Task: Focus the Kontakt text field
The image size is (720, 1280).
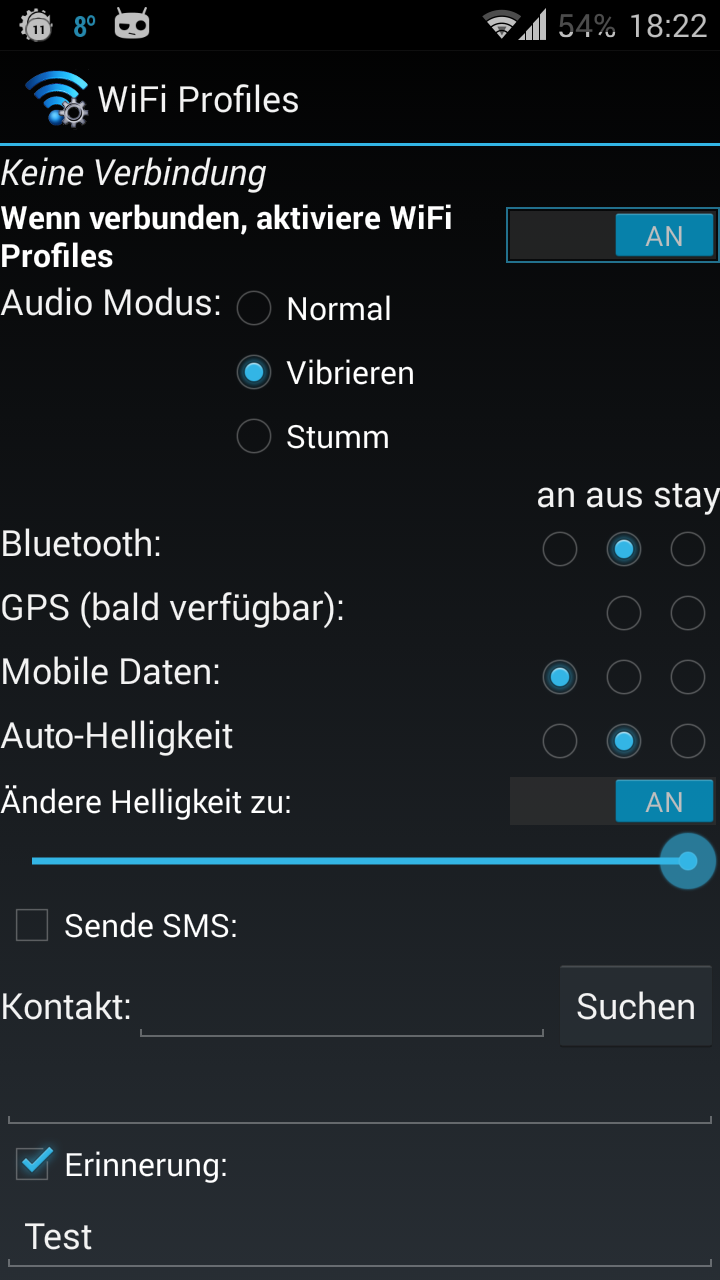Action: pyautogui.click(x=342, y=1006)
